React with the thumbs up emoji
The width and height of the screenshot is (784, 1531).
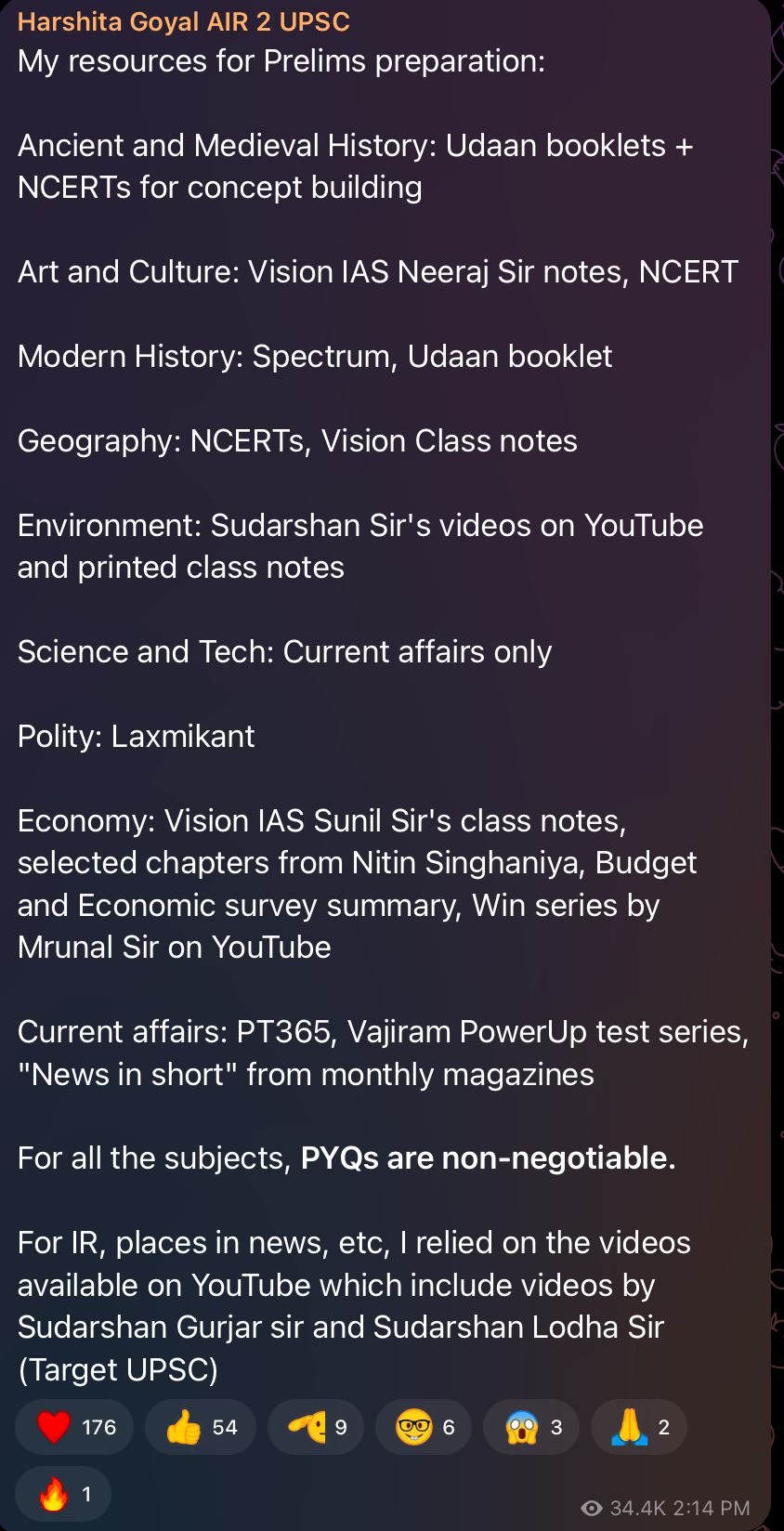201,1427
